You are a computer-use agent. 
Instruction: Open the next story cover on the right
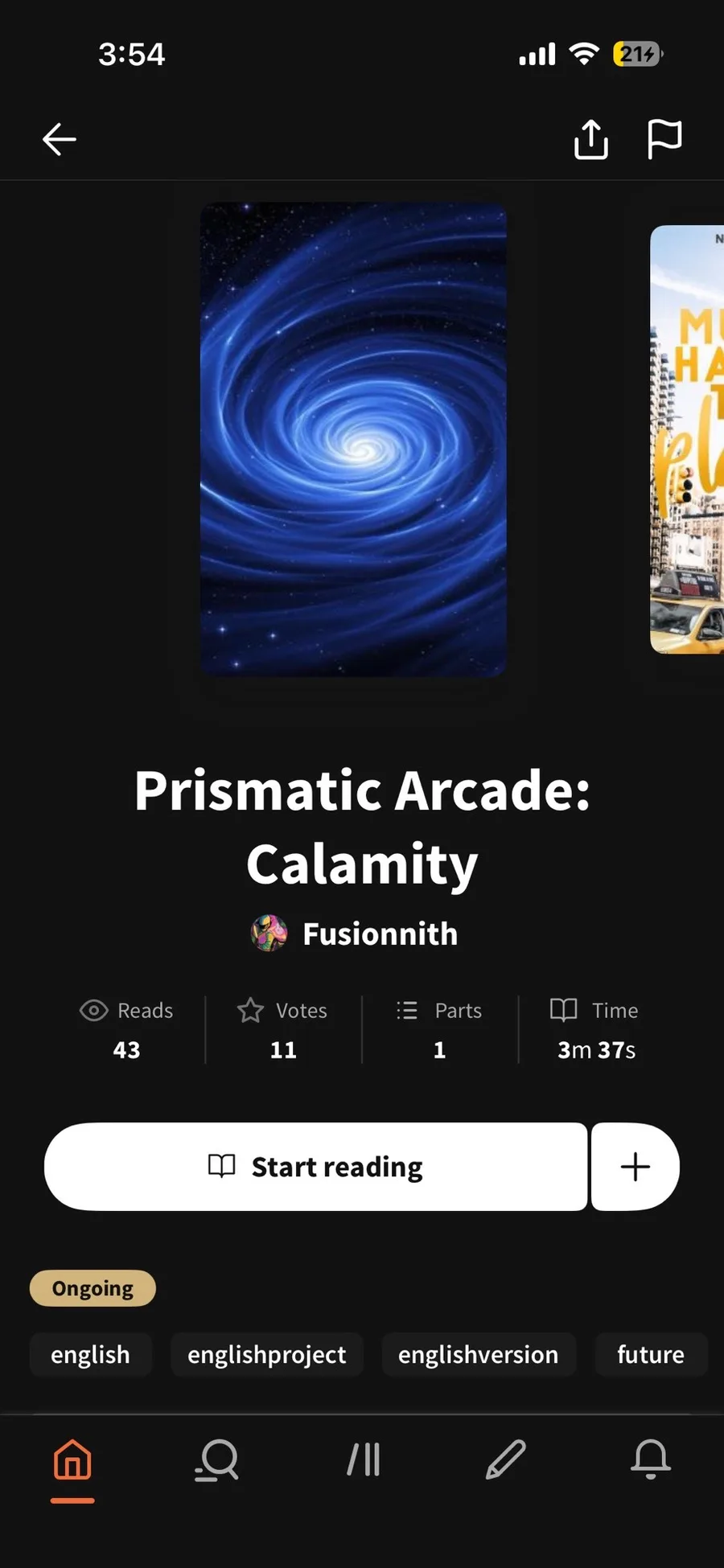(x=687, y=439)
